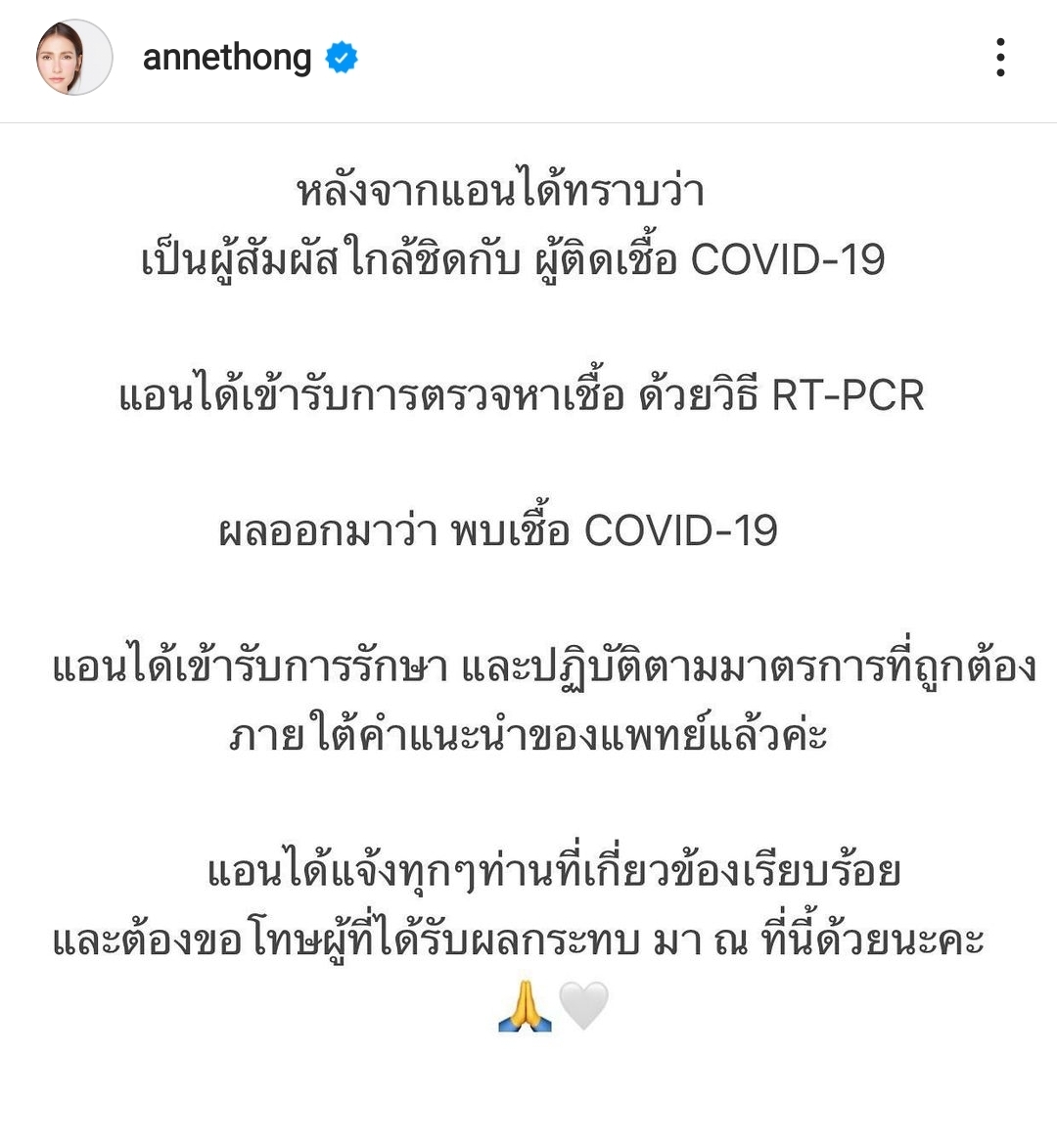1057x1148 pixels.
Task: Tap the annethong username
Action: pyautogui.click(x=227, y=58)
